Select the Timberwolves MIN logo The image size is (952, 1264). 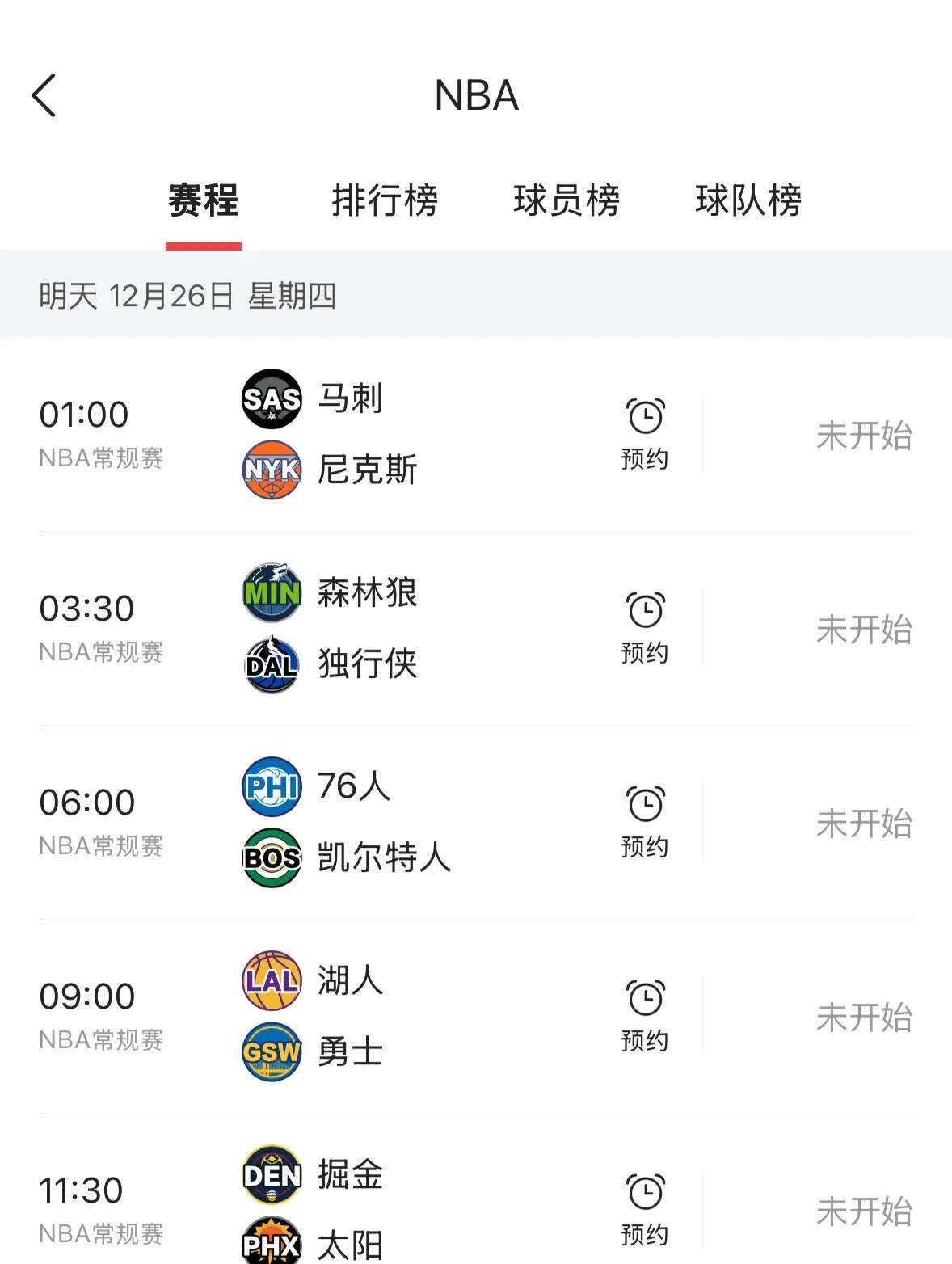[x=271, y=592]
